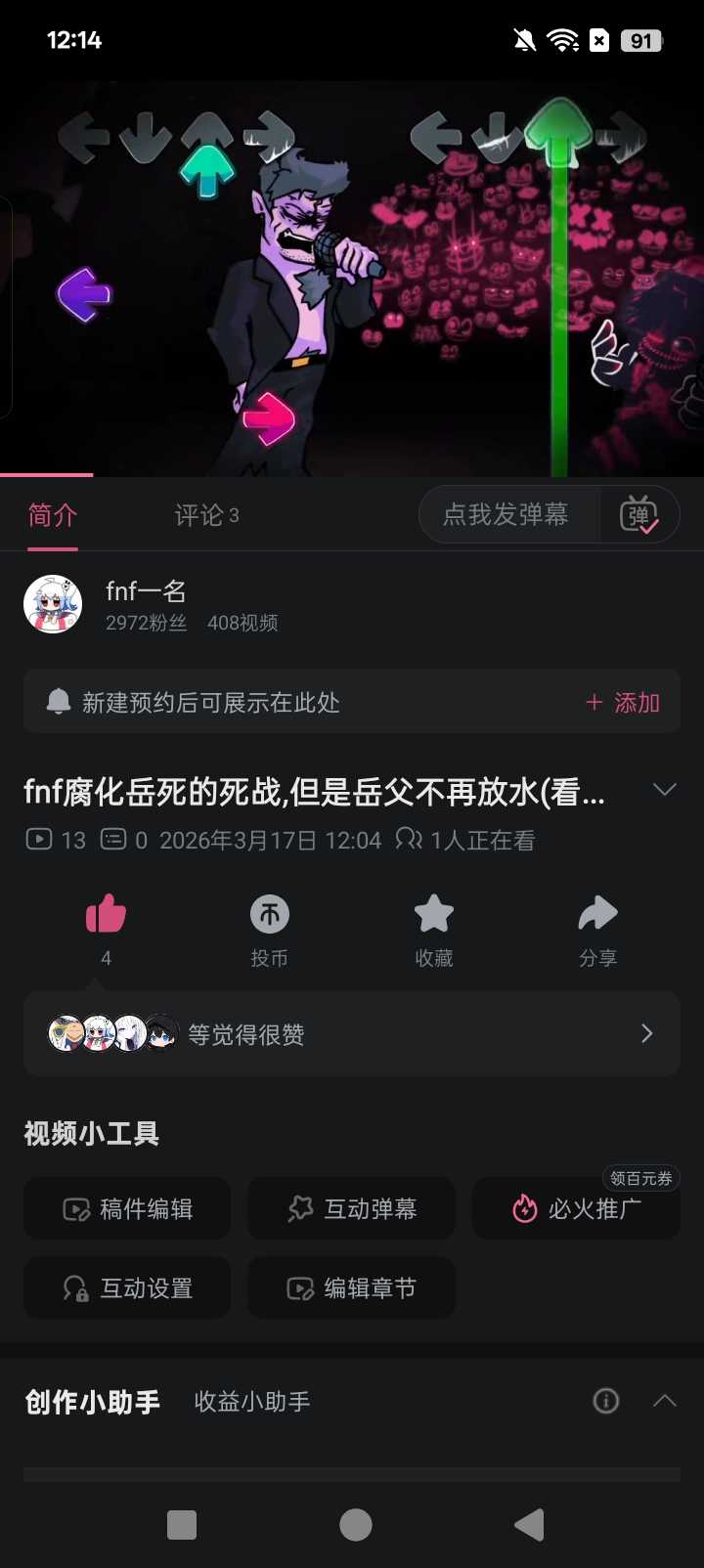
Task: Switch to the 评论 tab
Action: (x=206, y=515)
